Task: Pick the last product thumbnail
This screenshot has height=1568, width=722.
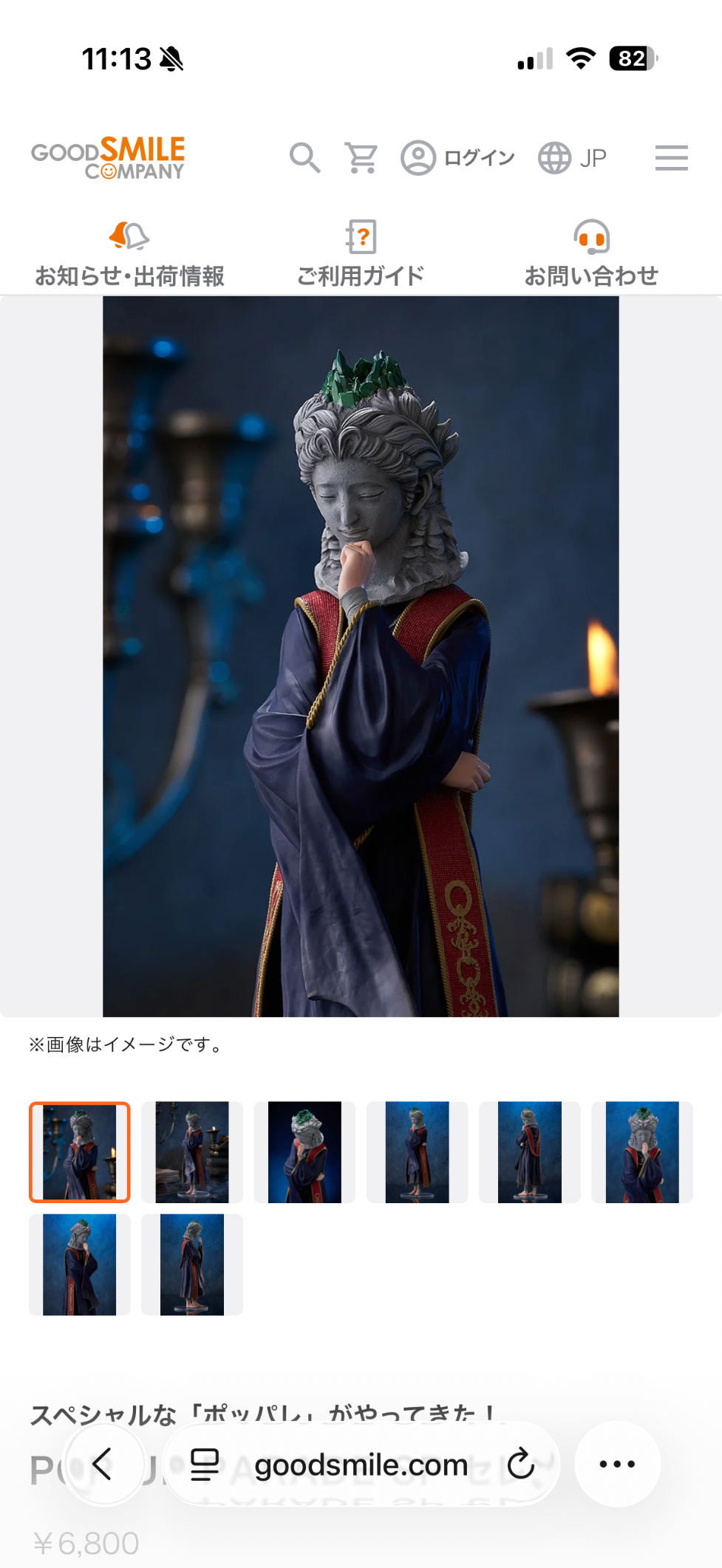Action: tap(192, 1264)
